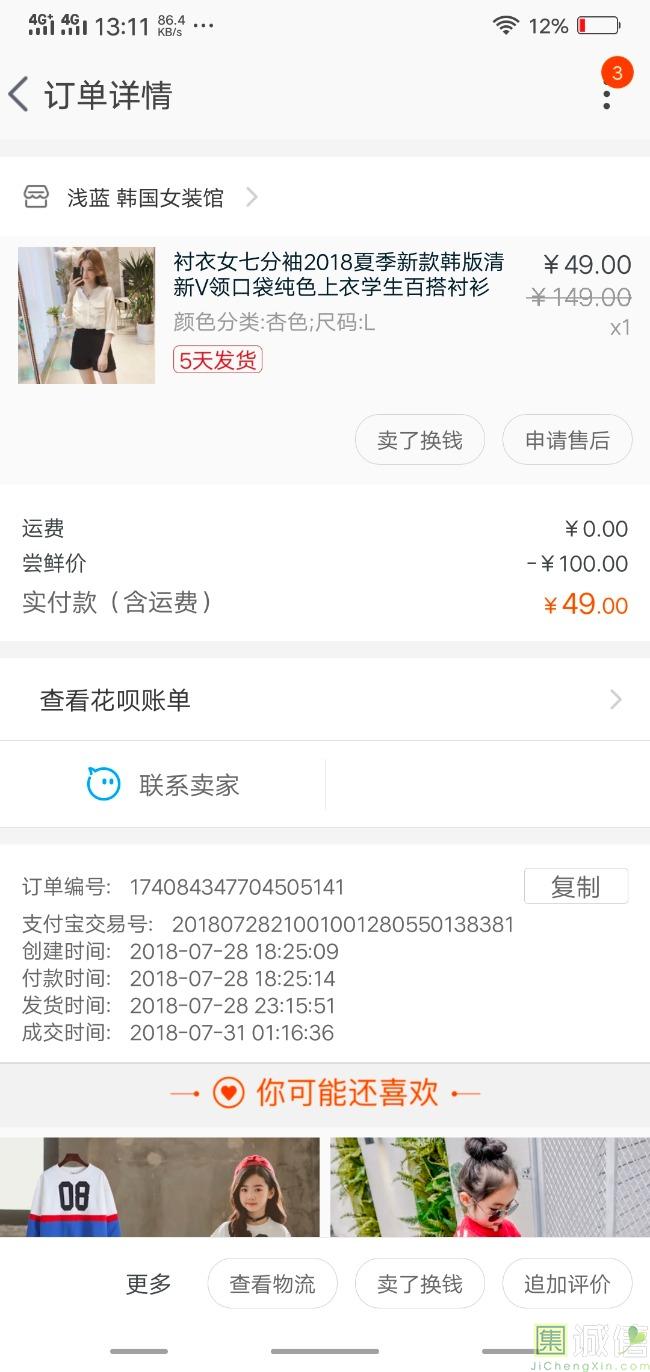
Task: Open the three-dot overflow menu
Action: [x=606, y=96]
